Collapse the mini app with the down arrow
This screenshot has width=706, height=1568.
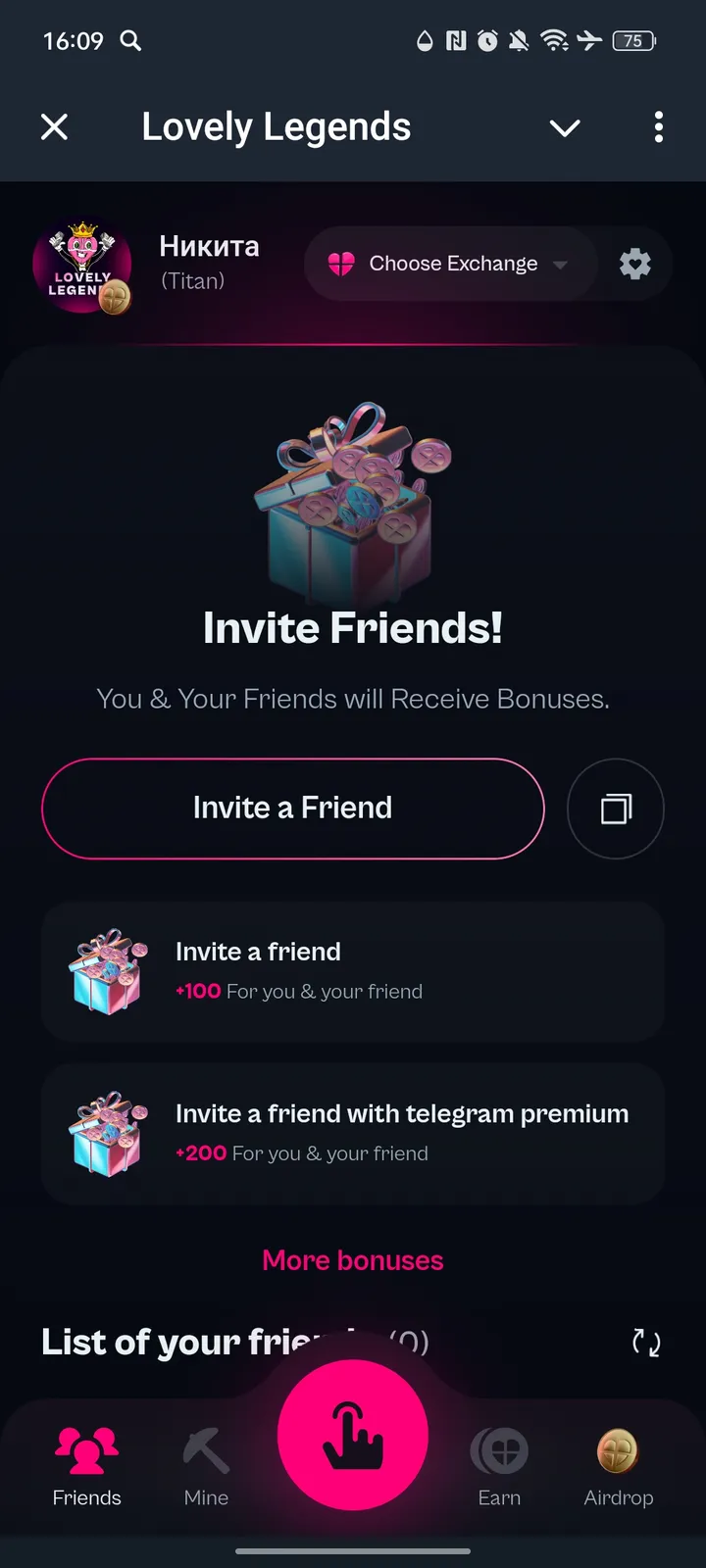(565, 127)
